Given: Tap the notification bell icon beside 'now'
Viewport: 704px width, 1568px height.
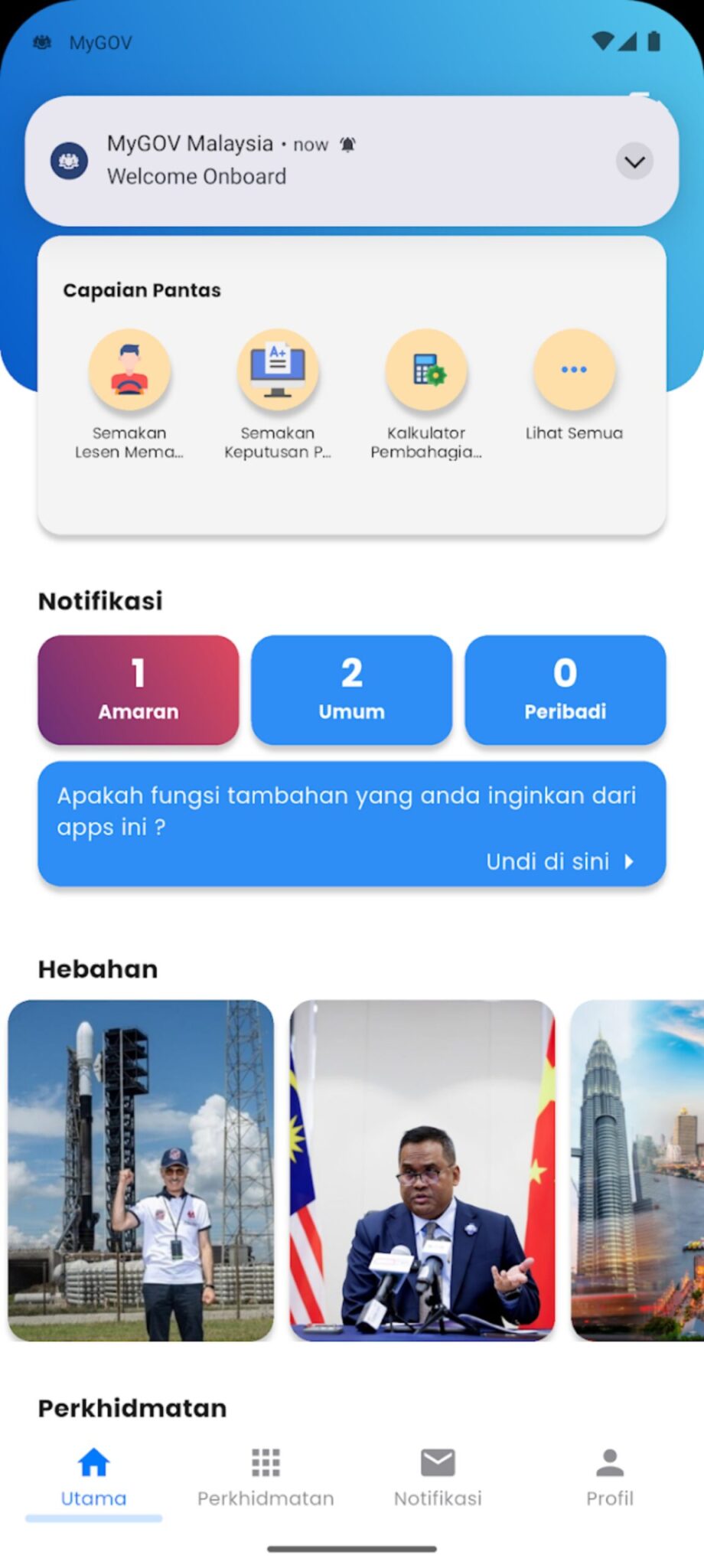Looking at the screenshot, I should pyautogui.click(x=348, y=144).
